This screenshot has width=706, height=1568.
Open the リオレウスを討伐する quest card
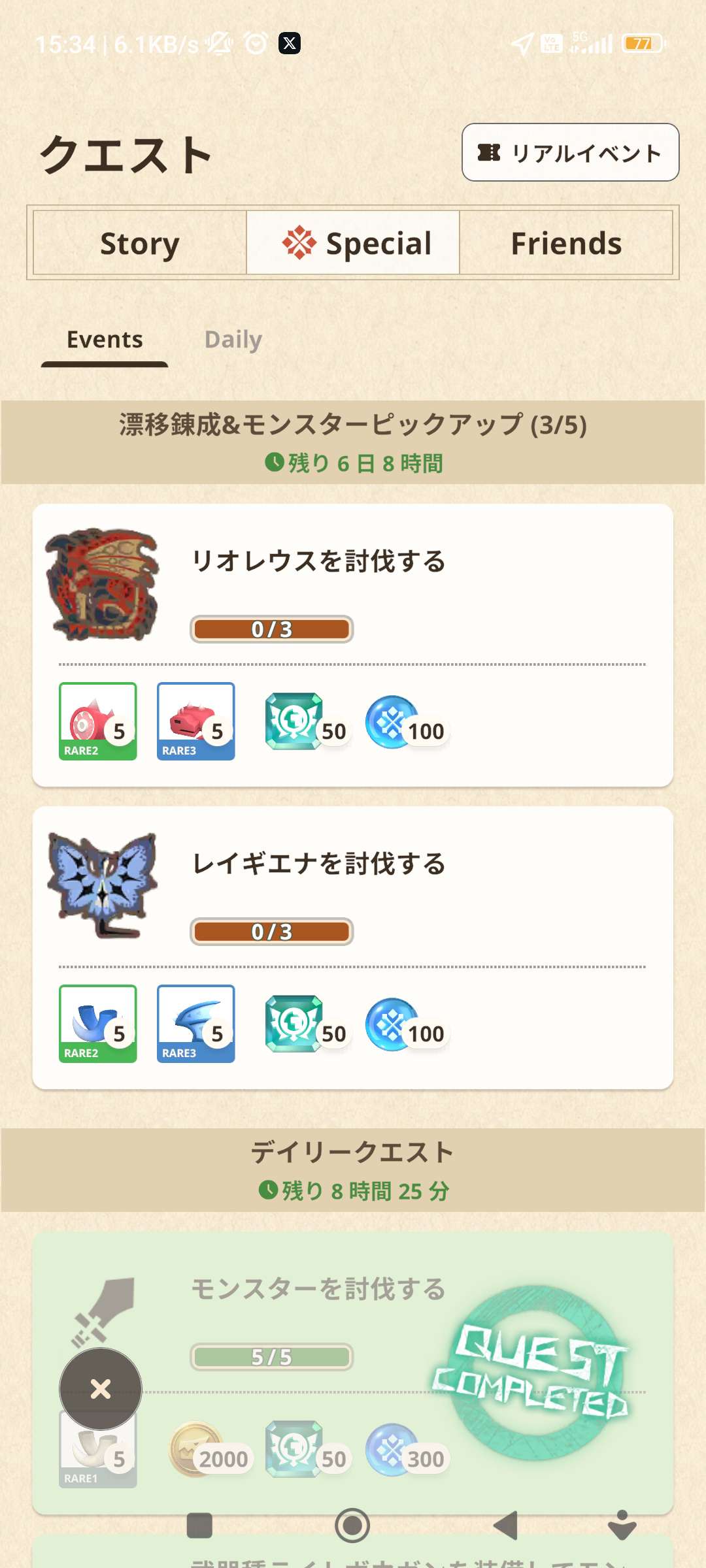(x=353, y=588)
